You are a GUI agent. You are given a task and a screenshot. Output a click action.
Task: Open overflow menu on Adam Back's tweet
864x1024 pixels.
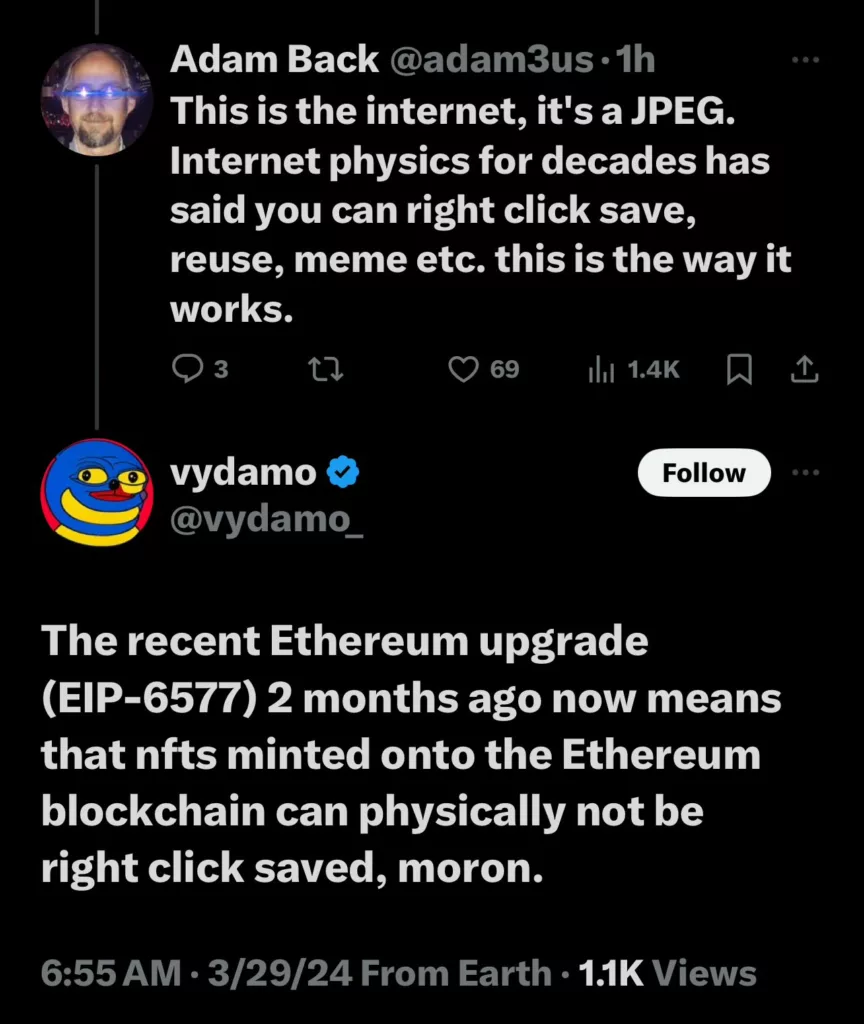(x=804, y=60)
